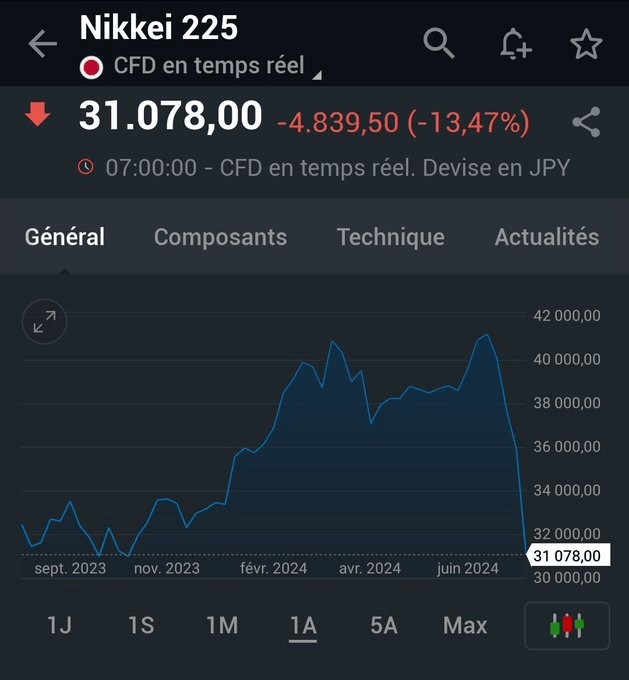This screenshot has width=629, height=680.
Task: View the Actualités tab
Action: coord(547,237)
